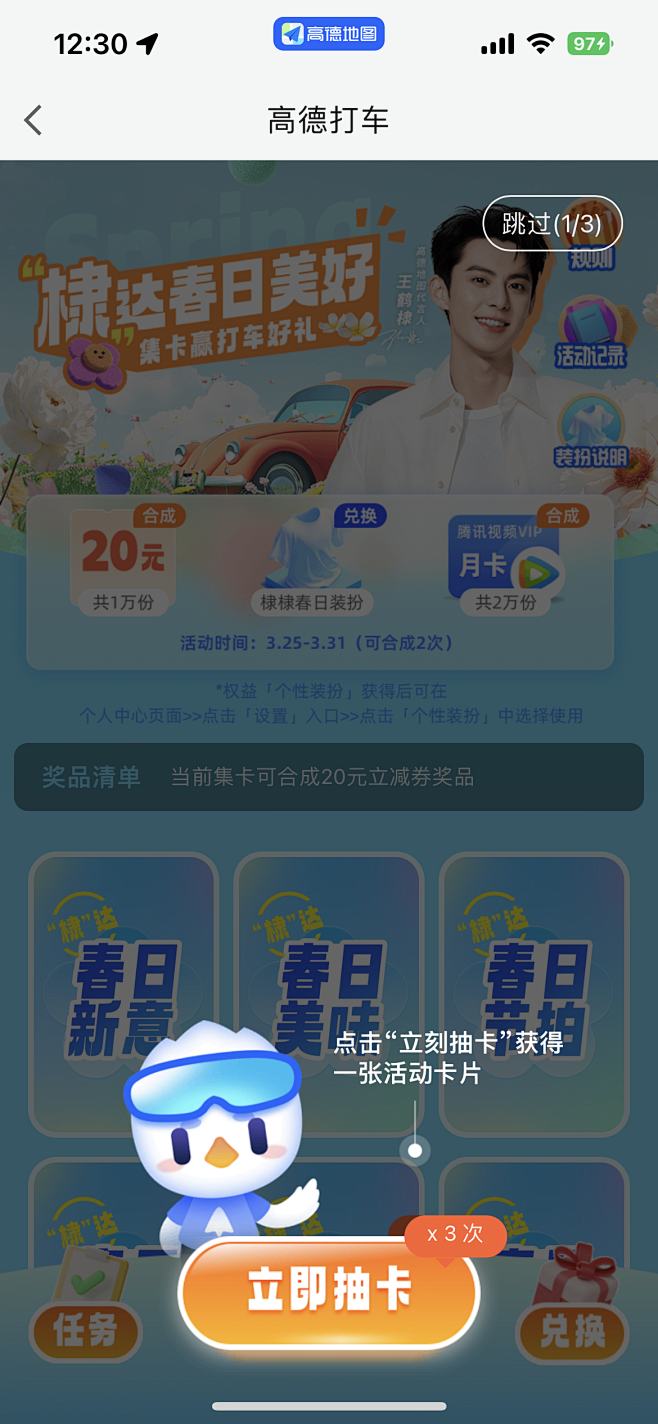Viewport: 658px width, 1424px height.
Task: Go back using the top-left arrow
Action: click(x=34, y=121)
